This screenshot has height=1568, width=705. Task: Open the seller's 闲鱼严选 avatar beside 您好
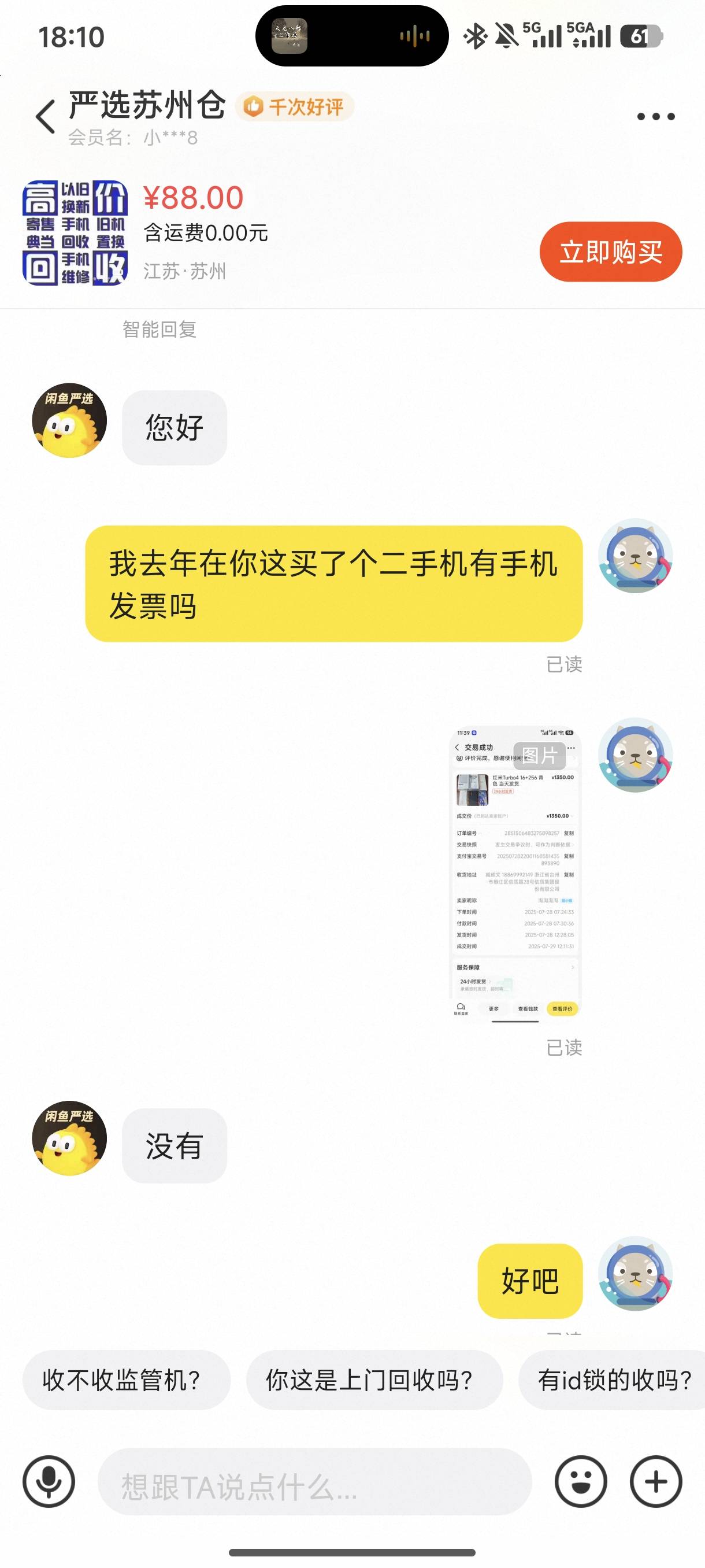[69, 420]
